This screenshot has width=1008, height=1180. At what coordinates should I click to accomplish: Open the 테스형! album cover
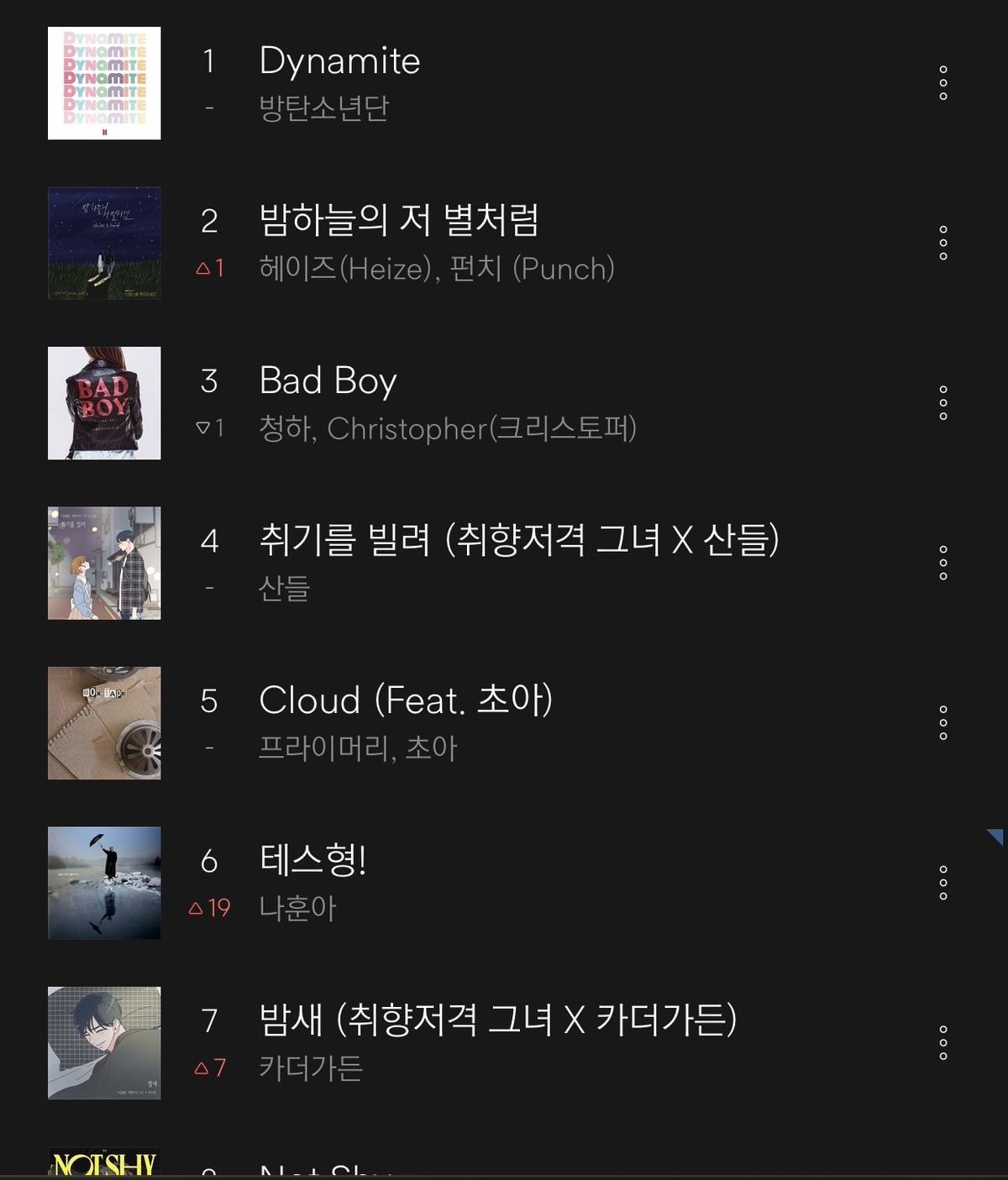pyautogui.click(x=104, y=883)
